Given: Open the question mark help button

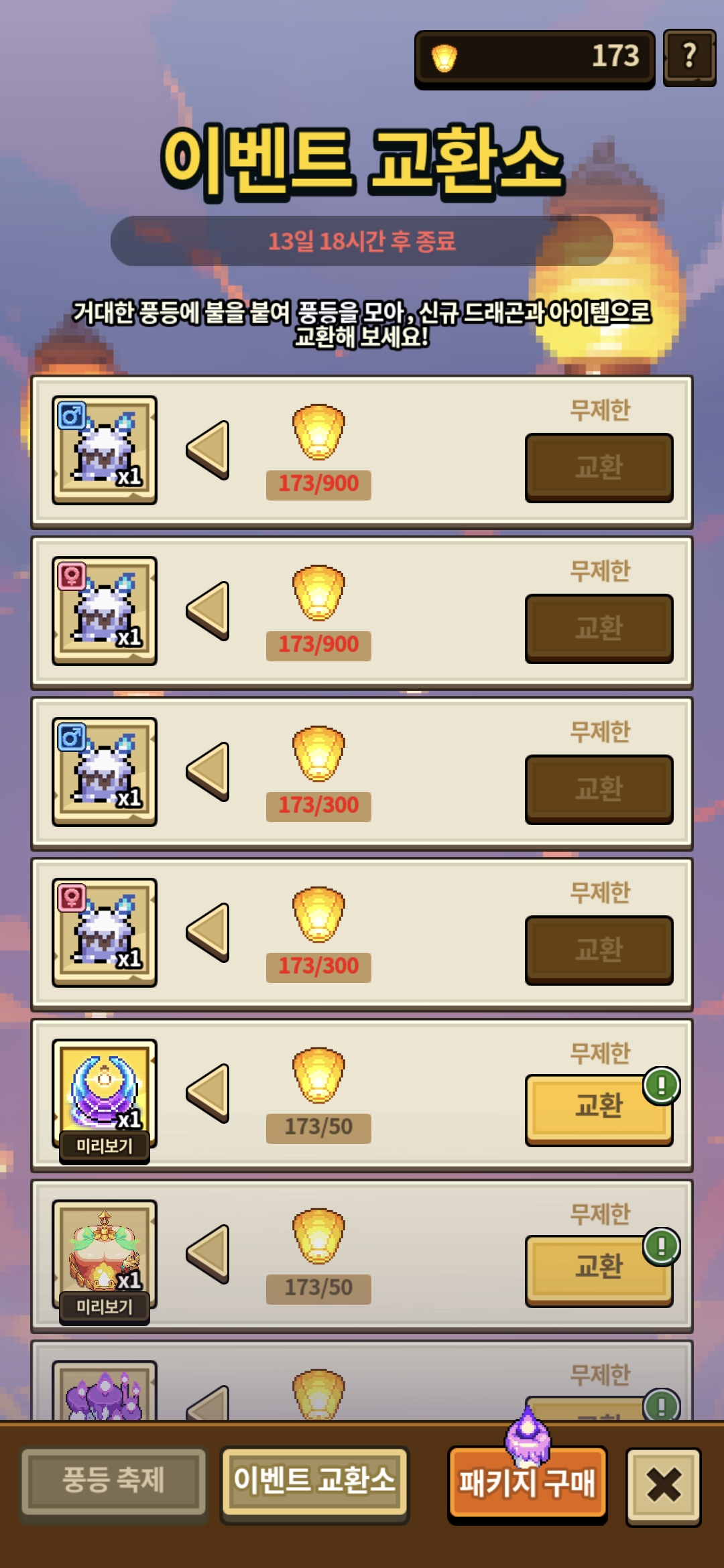Looking at the screenshot, I should pos(689,57).
